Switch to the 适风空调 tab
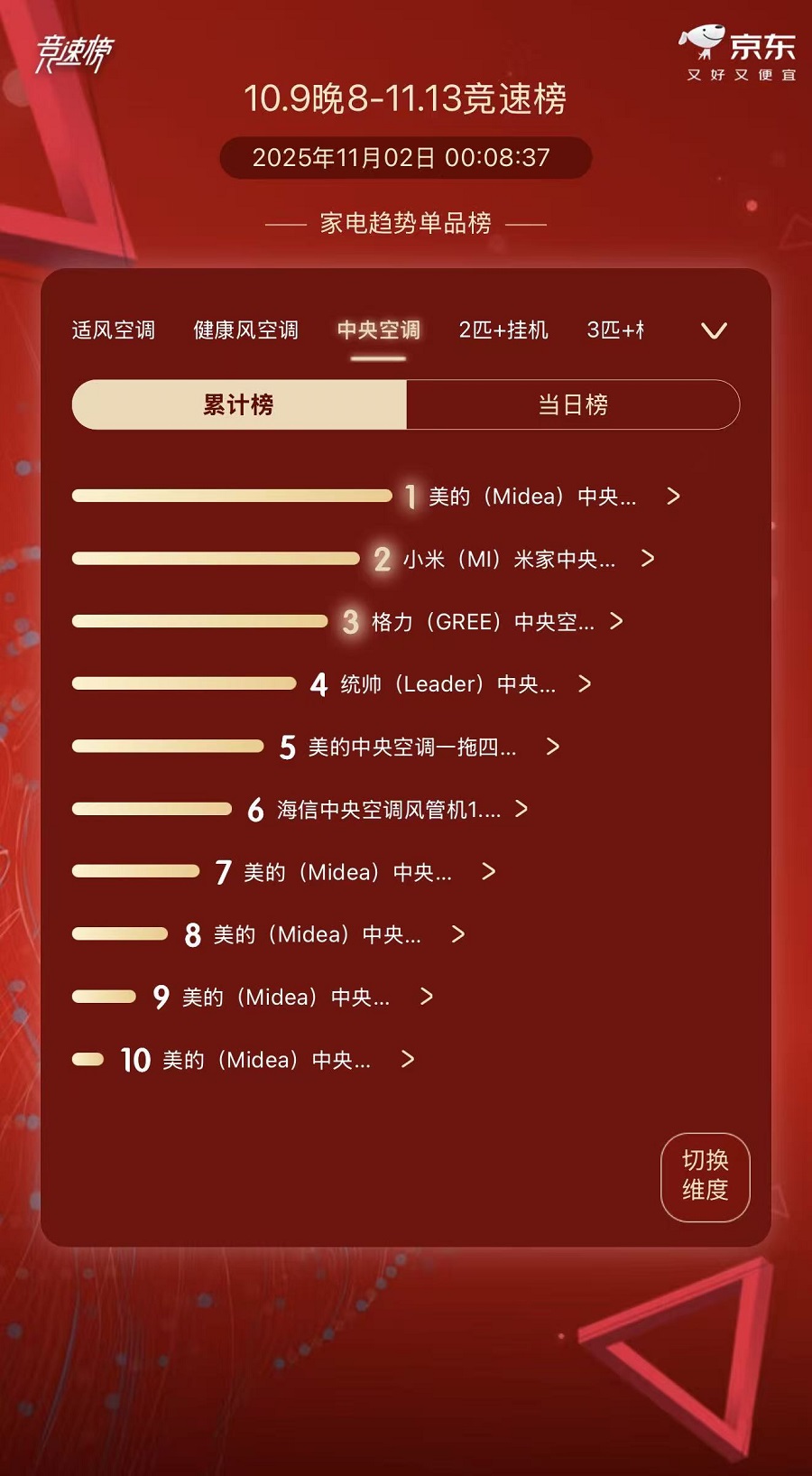The height and width of the screenshot is (1476, 812). pyautogui.click(x=114, y=330)
